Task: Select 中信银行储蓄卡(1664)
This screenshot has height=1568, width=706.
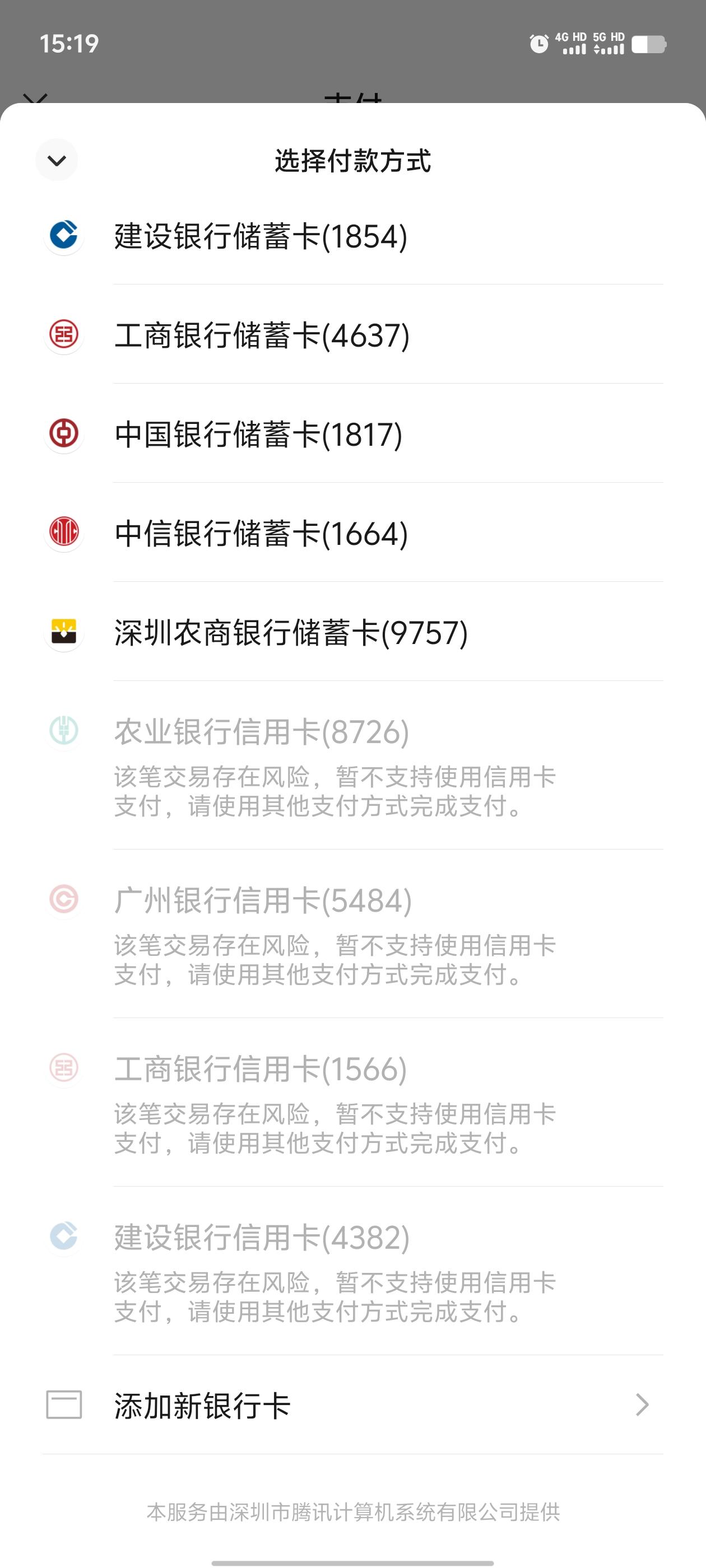Action: [x=352, y=533]
